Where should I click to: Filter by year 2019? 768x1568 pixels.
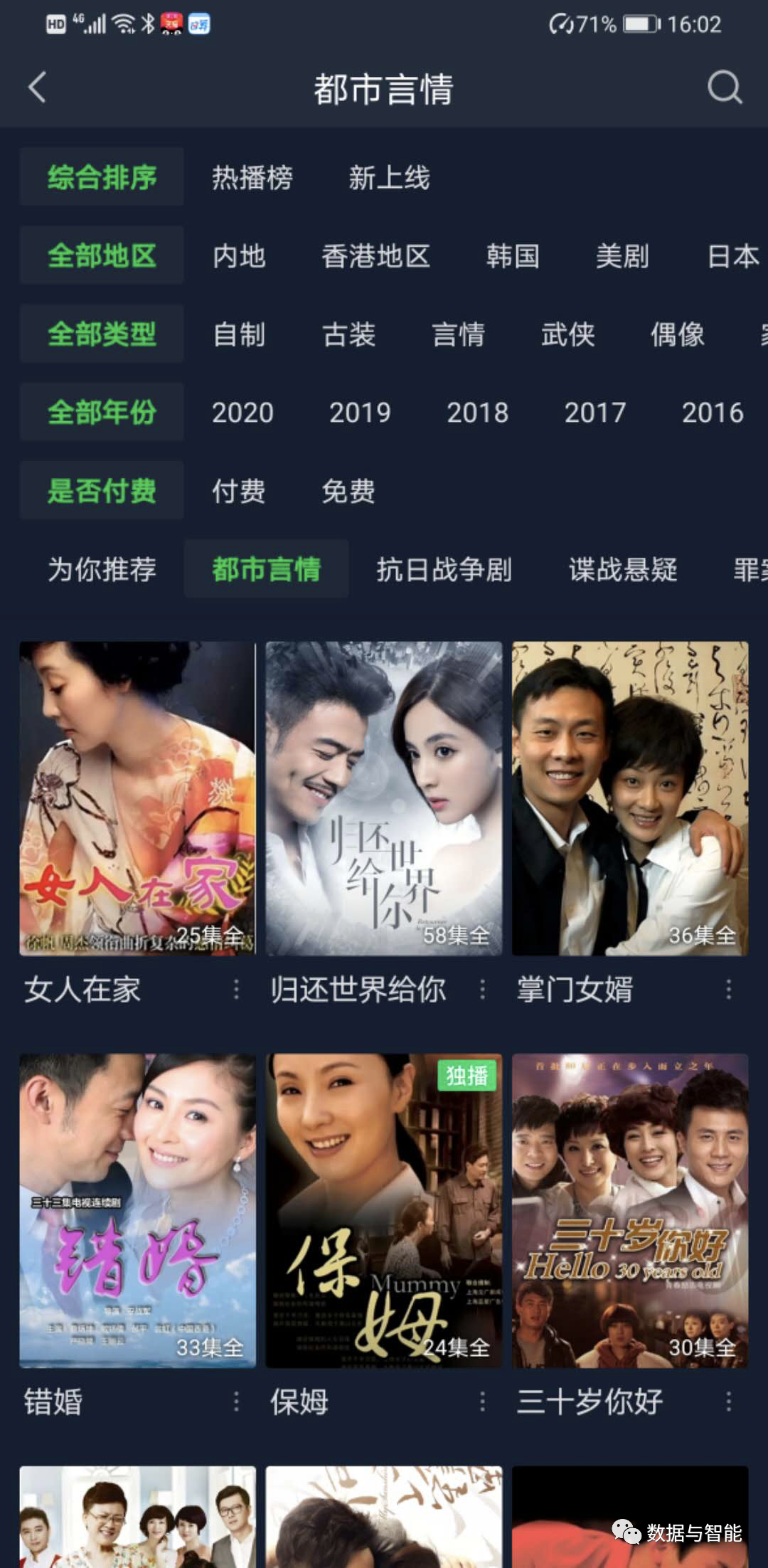click(360, 413)
